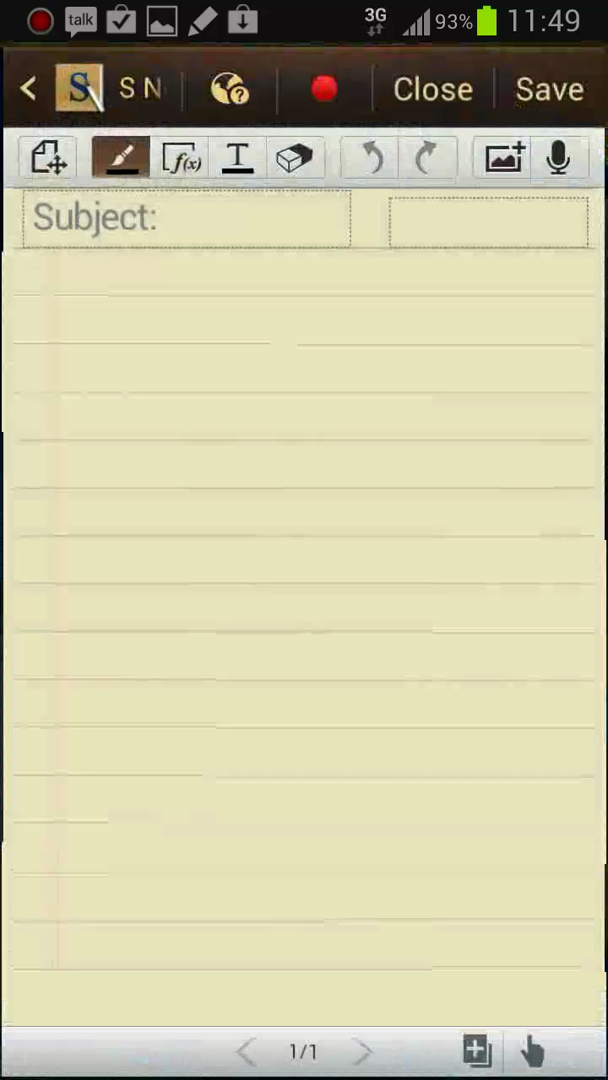The height and width of the screenshot is (1080, 608).
Task: Save the current note
Action: 549,89
